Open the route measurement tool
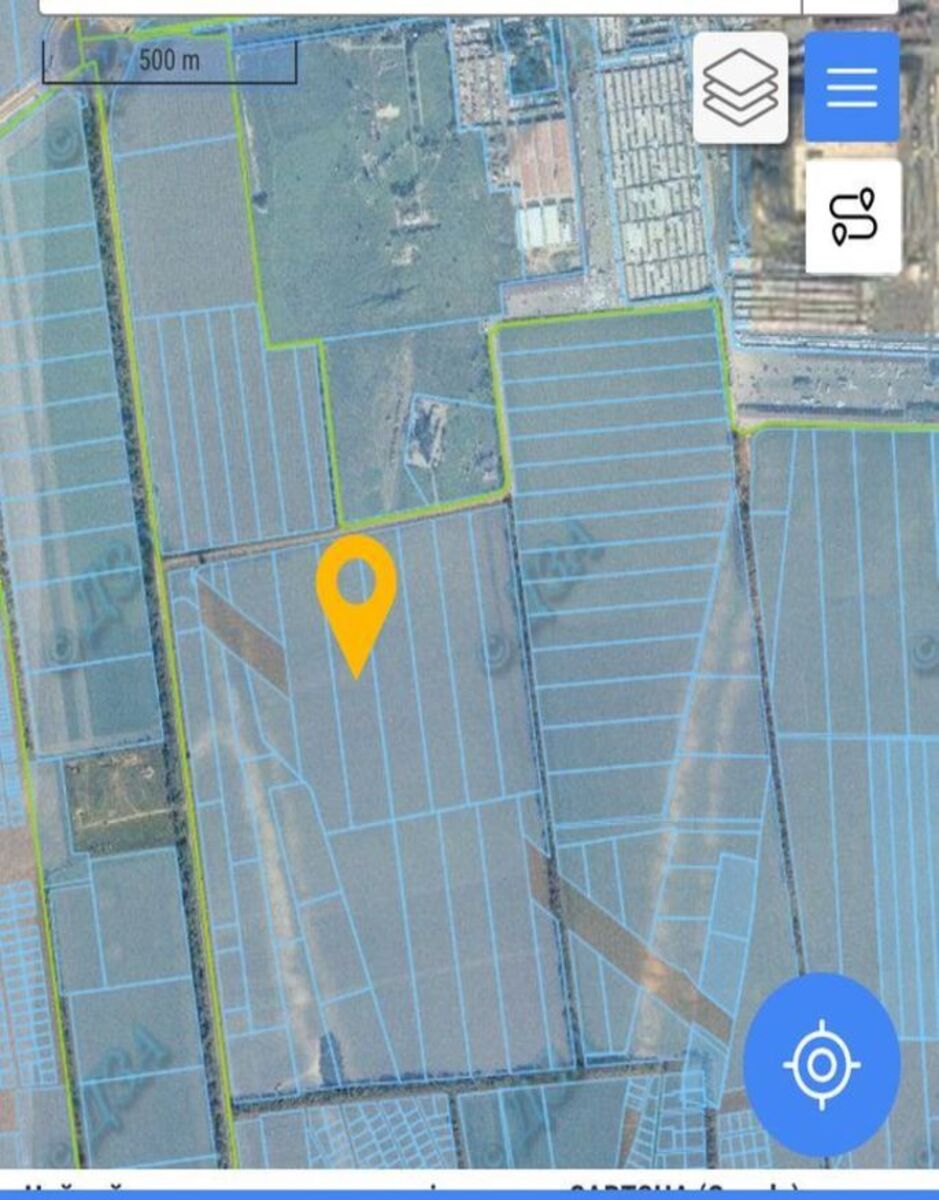Image resolution: width=939 pixels, height=1200 pixels. click(853, 216)
